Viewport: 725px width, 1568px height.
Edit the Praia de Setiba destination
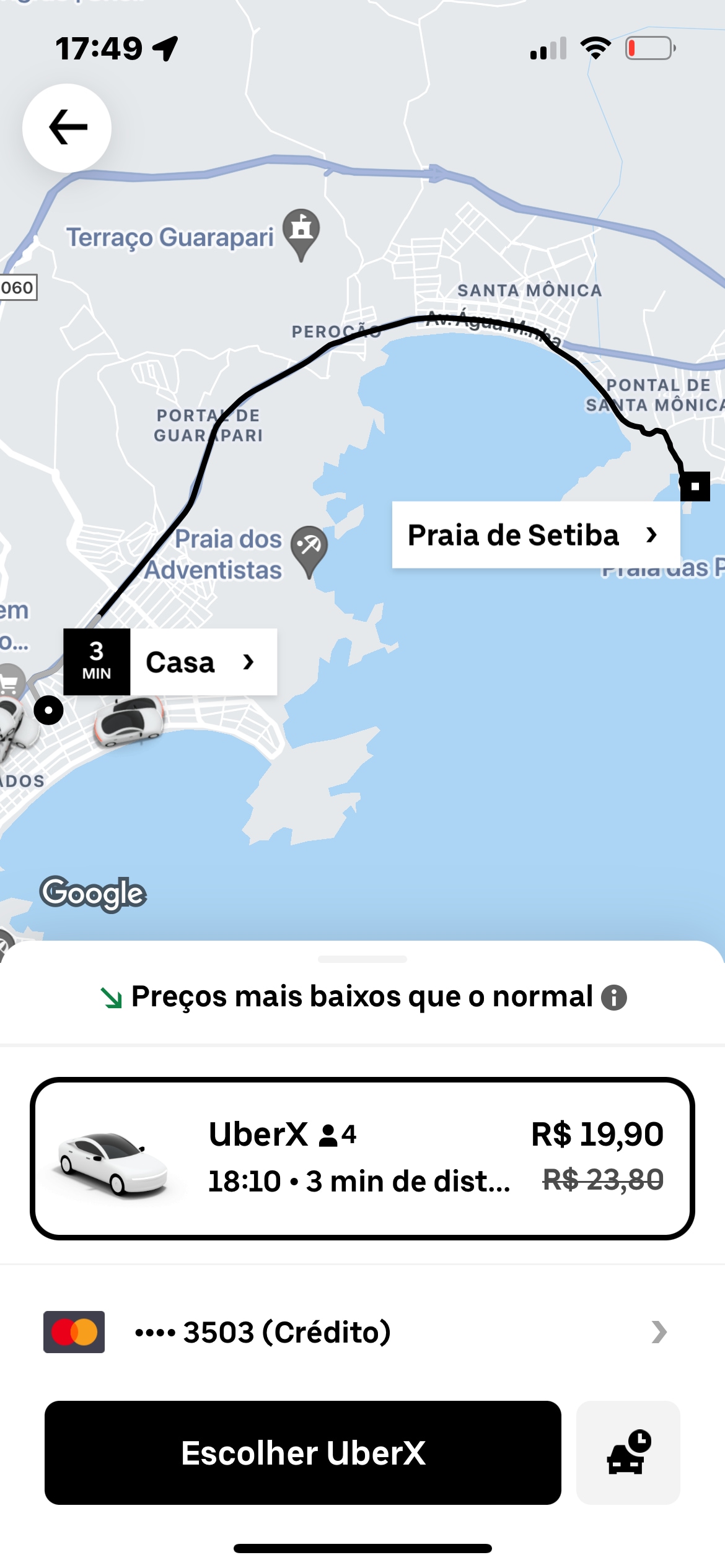pyautogui.click(x=535, y=535)
